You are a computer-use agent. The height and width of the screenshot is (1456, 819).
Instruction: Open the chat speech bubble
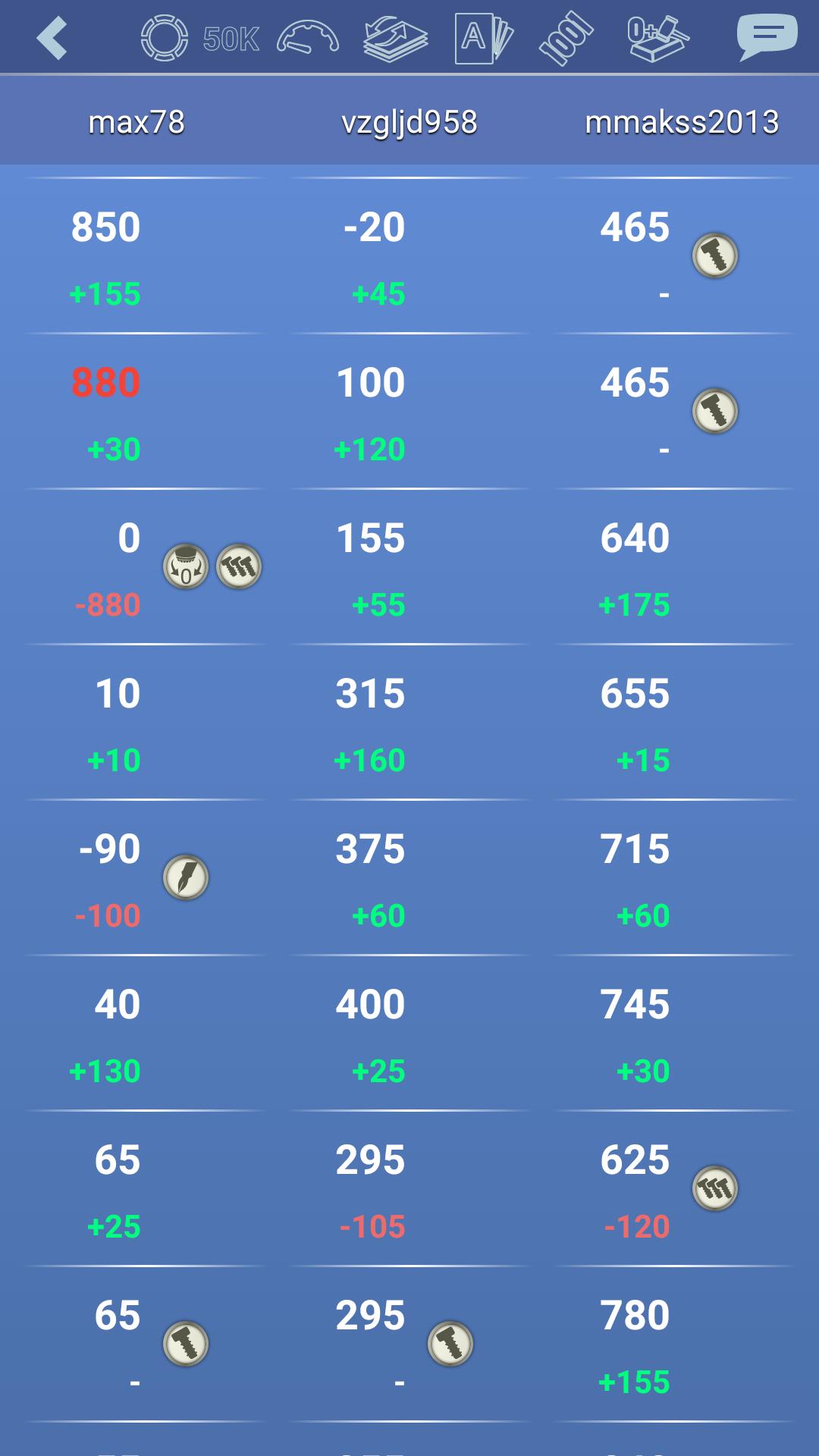click(767, 37)
